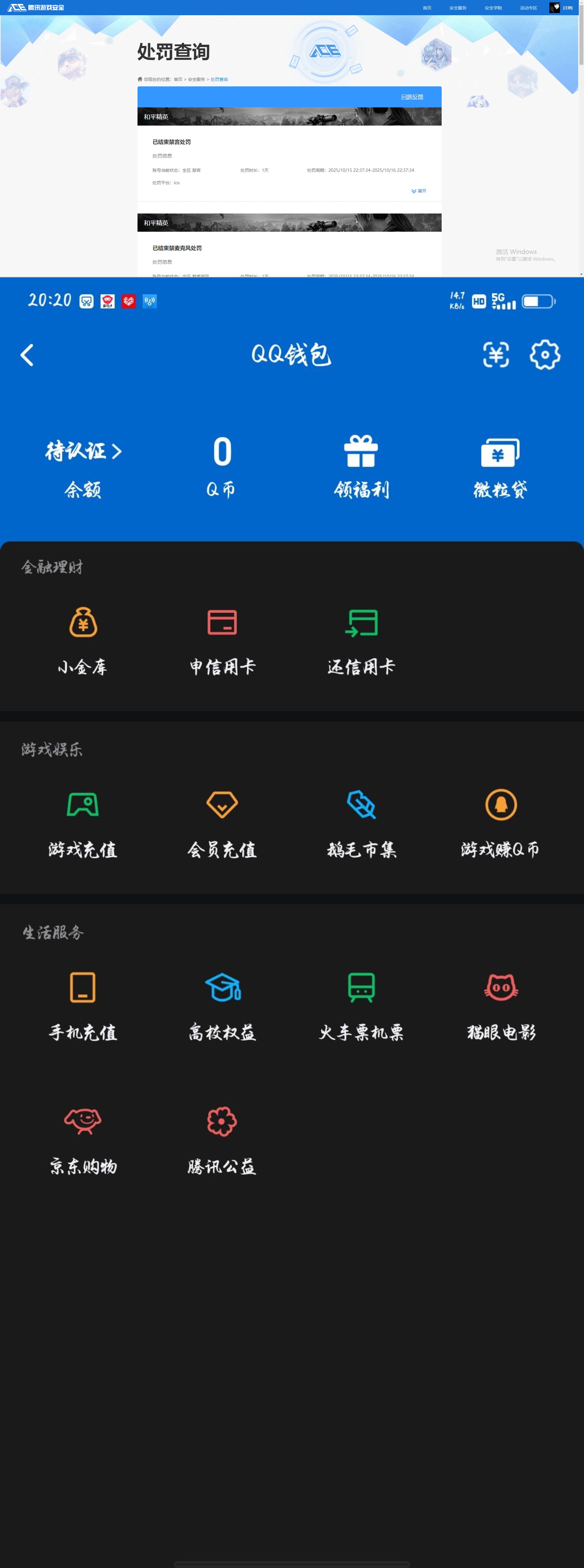Go back from QQ钱包 page
This screenshot has height=1568, width=584.
click(x=27, y=355)
